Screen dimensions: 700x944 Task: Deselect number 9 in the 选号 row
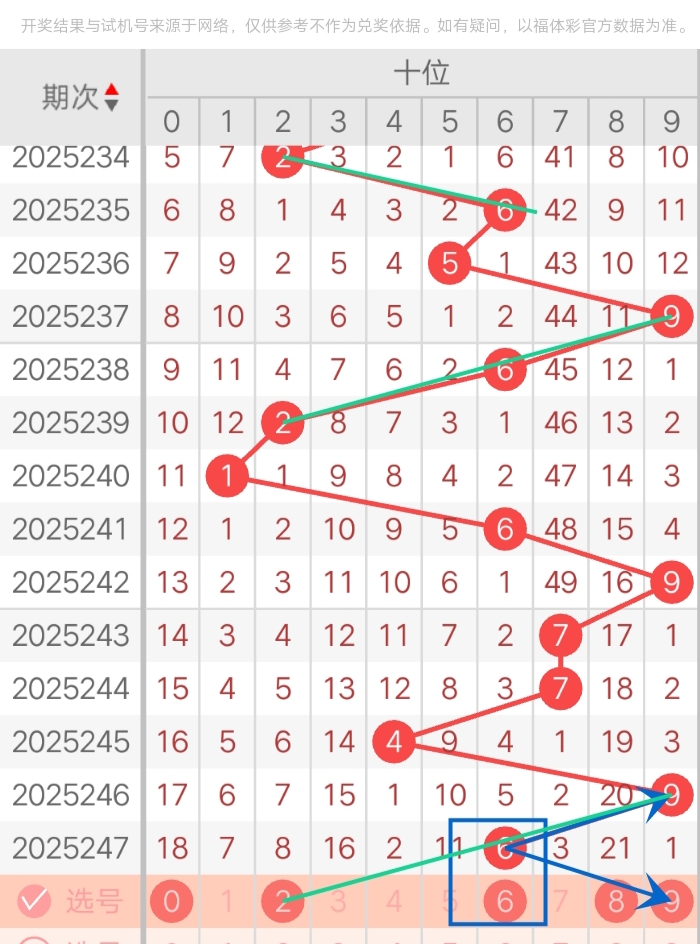(671, 902)
